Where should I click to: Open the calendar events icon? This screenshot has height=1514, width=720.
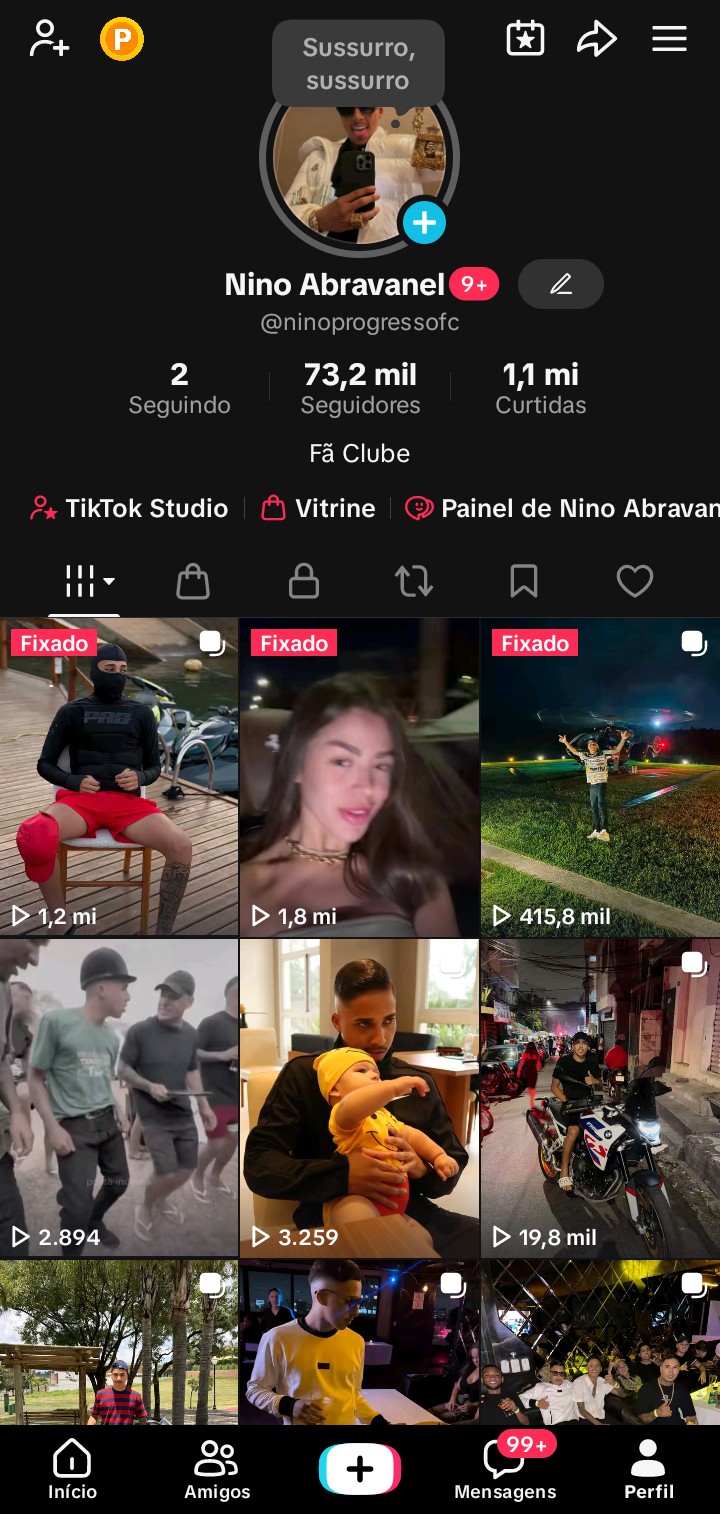point(525,39)
